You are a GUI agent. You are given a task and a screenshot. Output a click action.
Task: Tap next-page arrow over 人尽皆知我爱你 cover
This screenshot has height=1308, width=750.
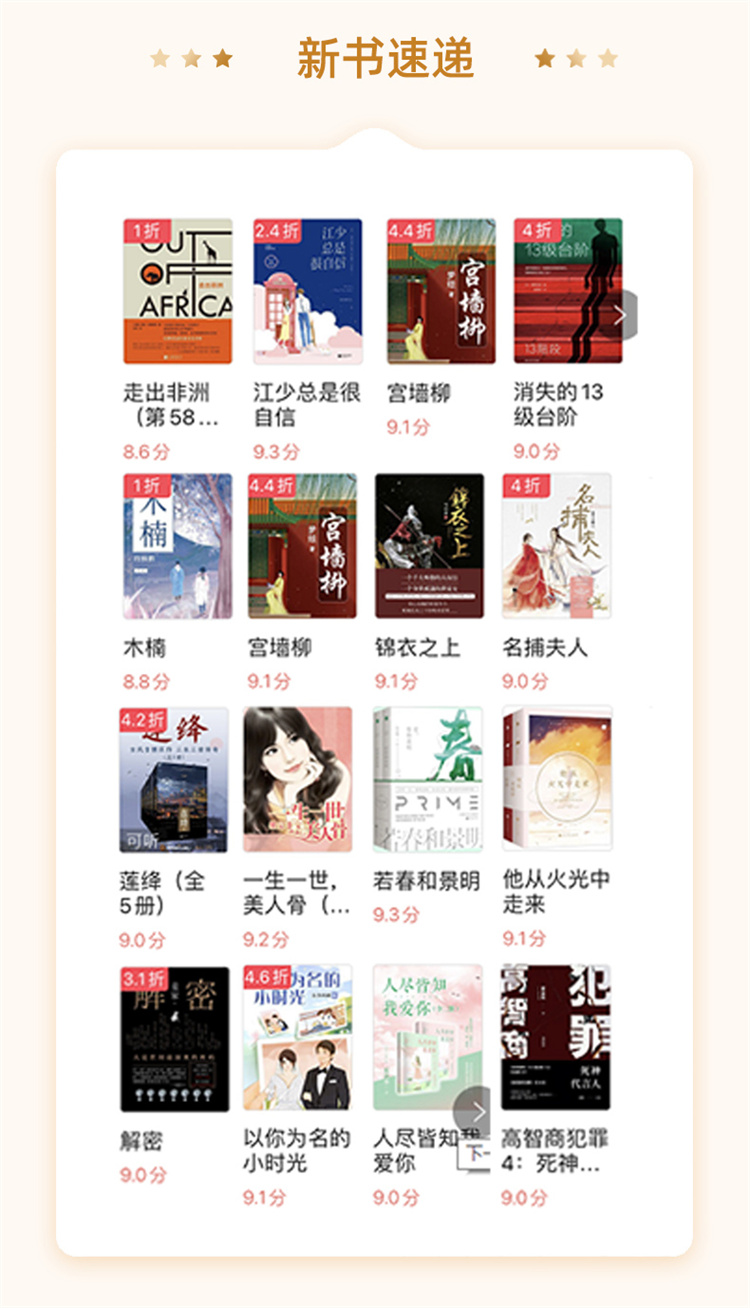pyautogui.click(x=476, y=1111)
